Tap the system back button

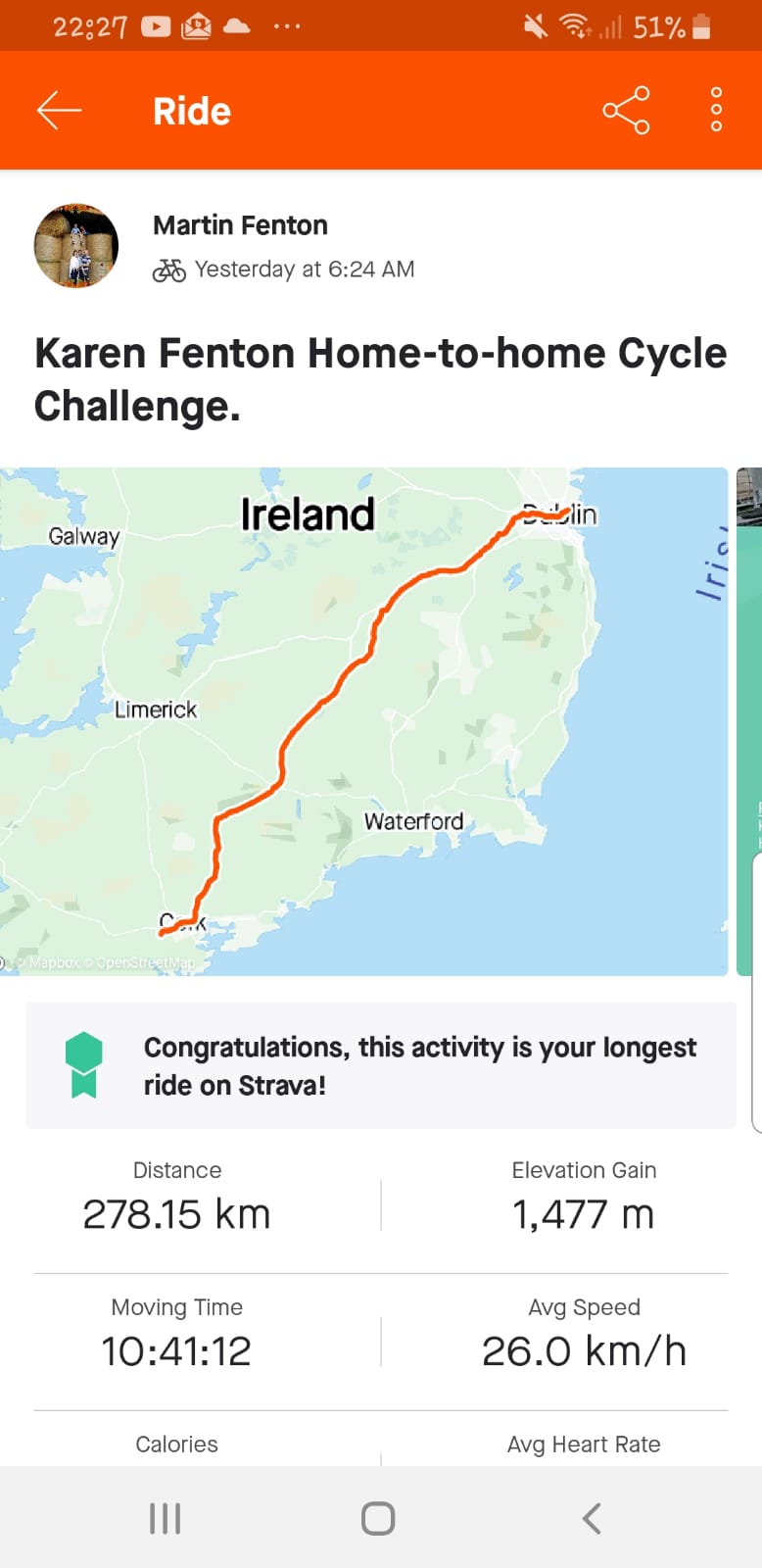pos(592,1518)
